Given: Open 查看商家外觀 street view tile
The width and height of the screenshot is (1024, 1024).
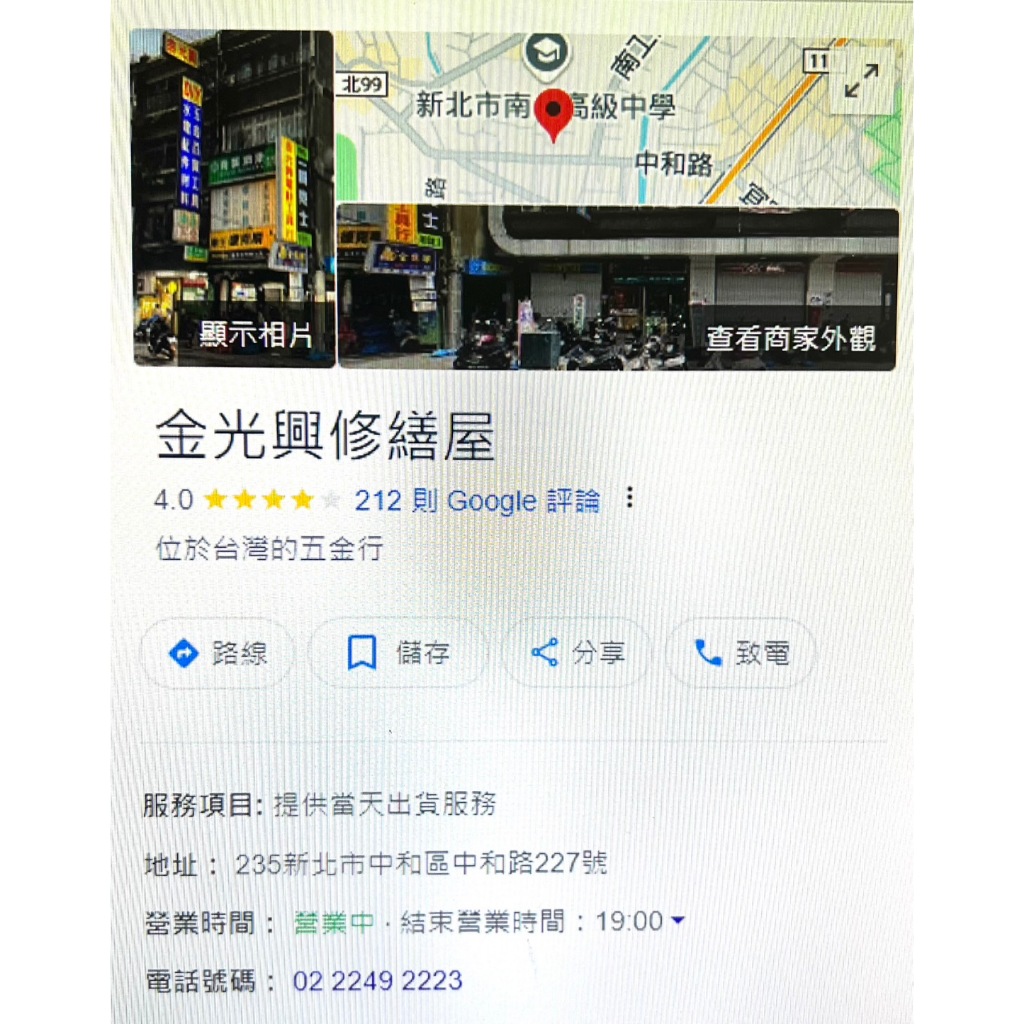Looking at the screenshot, I should [x=617, y=288].
